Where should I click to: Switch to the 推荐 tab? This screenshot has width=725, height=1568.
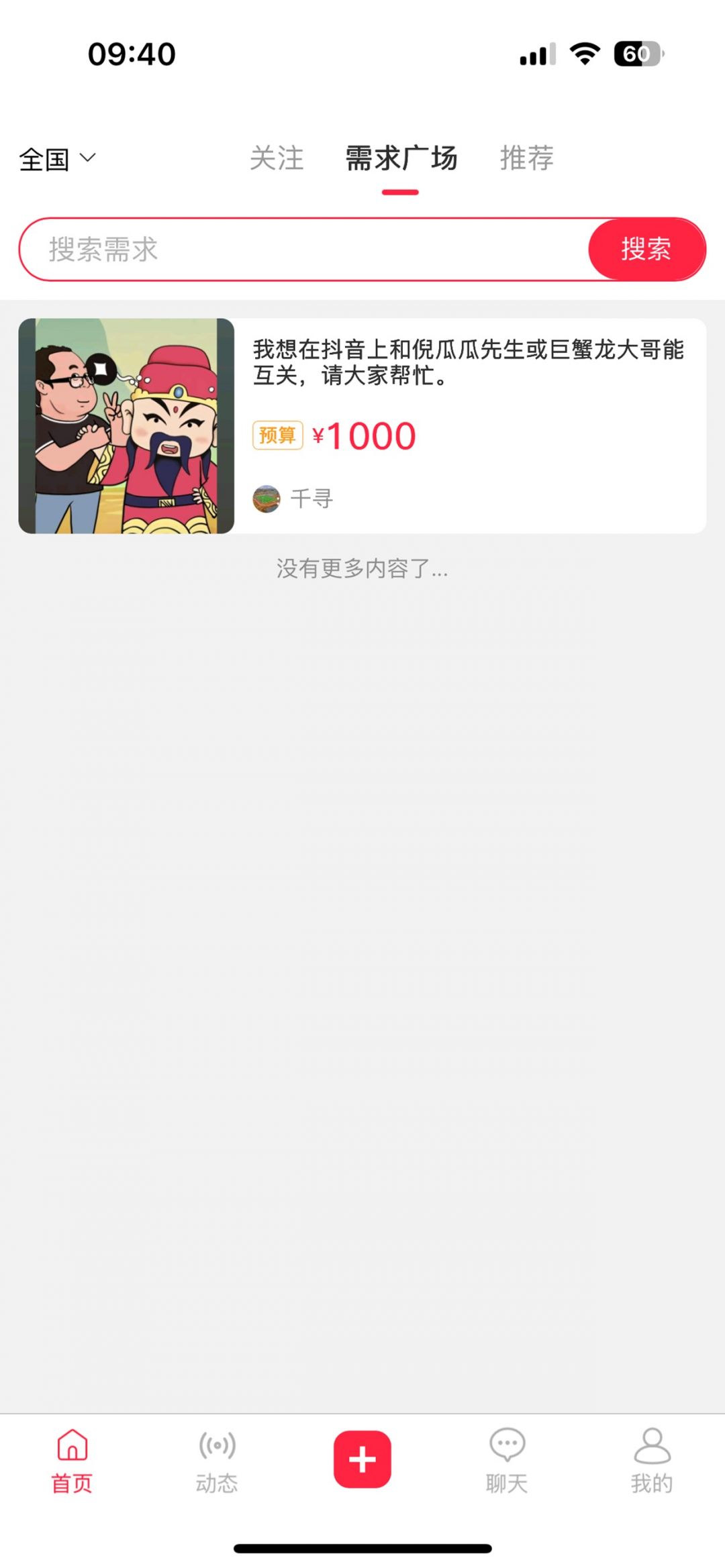click(526, 159)
